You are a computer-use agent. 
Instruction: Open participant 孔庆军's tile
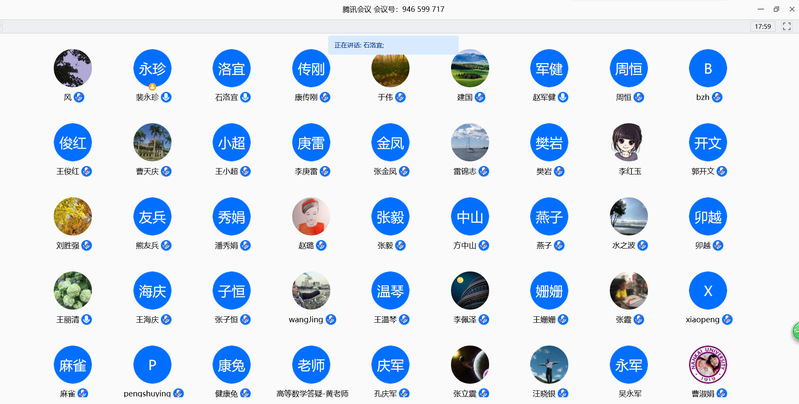point(390,365)
